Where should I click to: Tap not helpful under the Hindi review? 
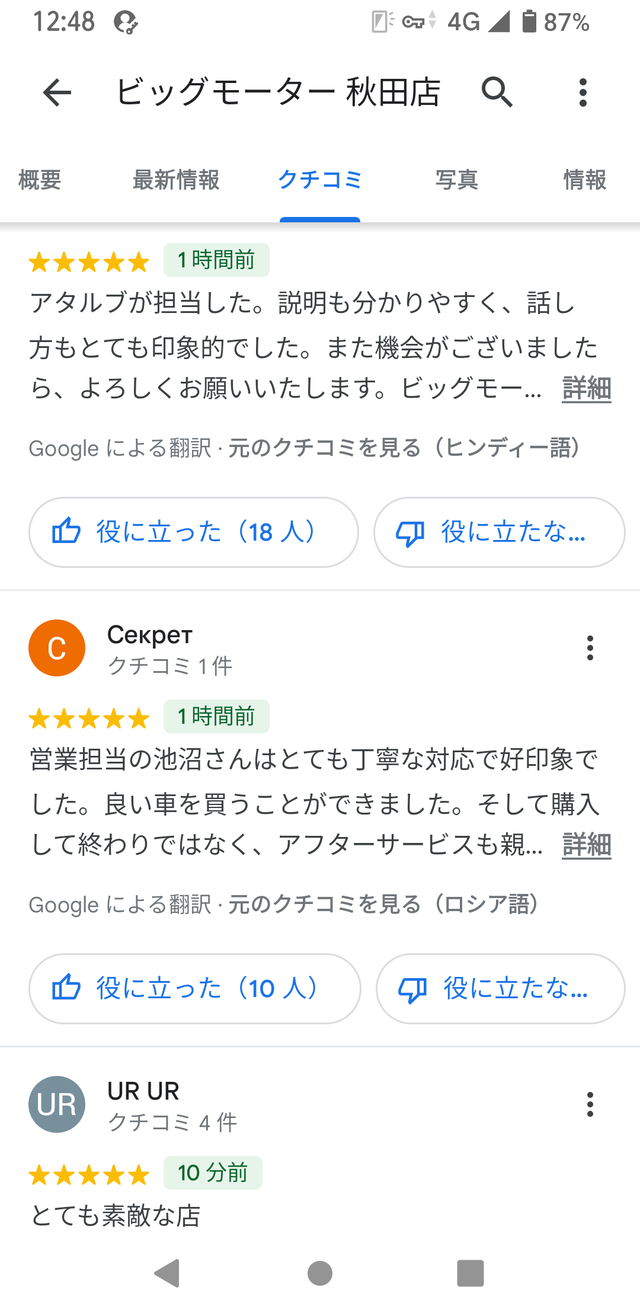tap(499, 532)
